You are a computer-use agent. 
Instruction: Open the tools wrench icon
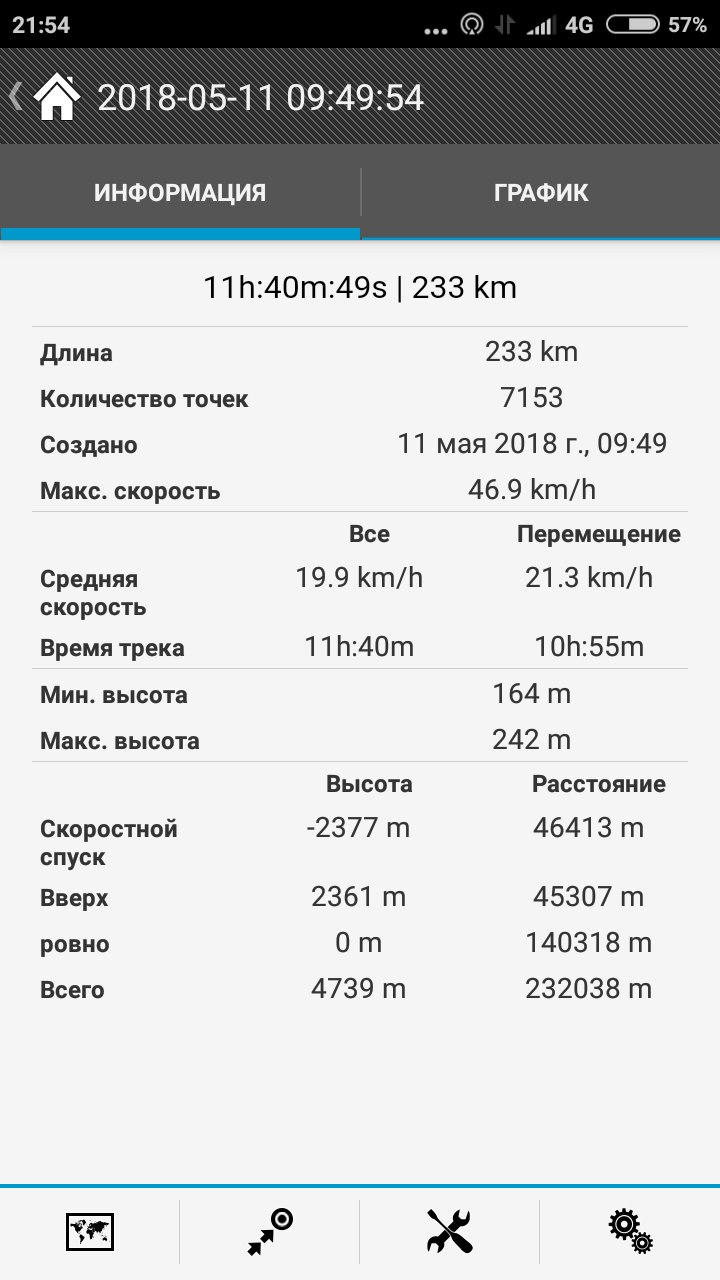pos(450,1231)
